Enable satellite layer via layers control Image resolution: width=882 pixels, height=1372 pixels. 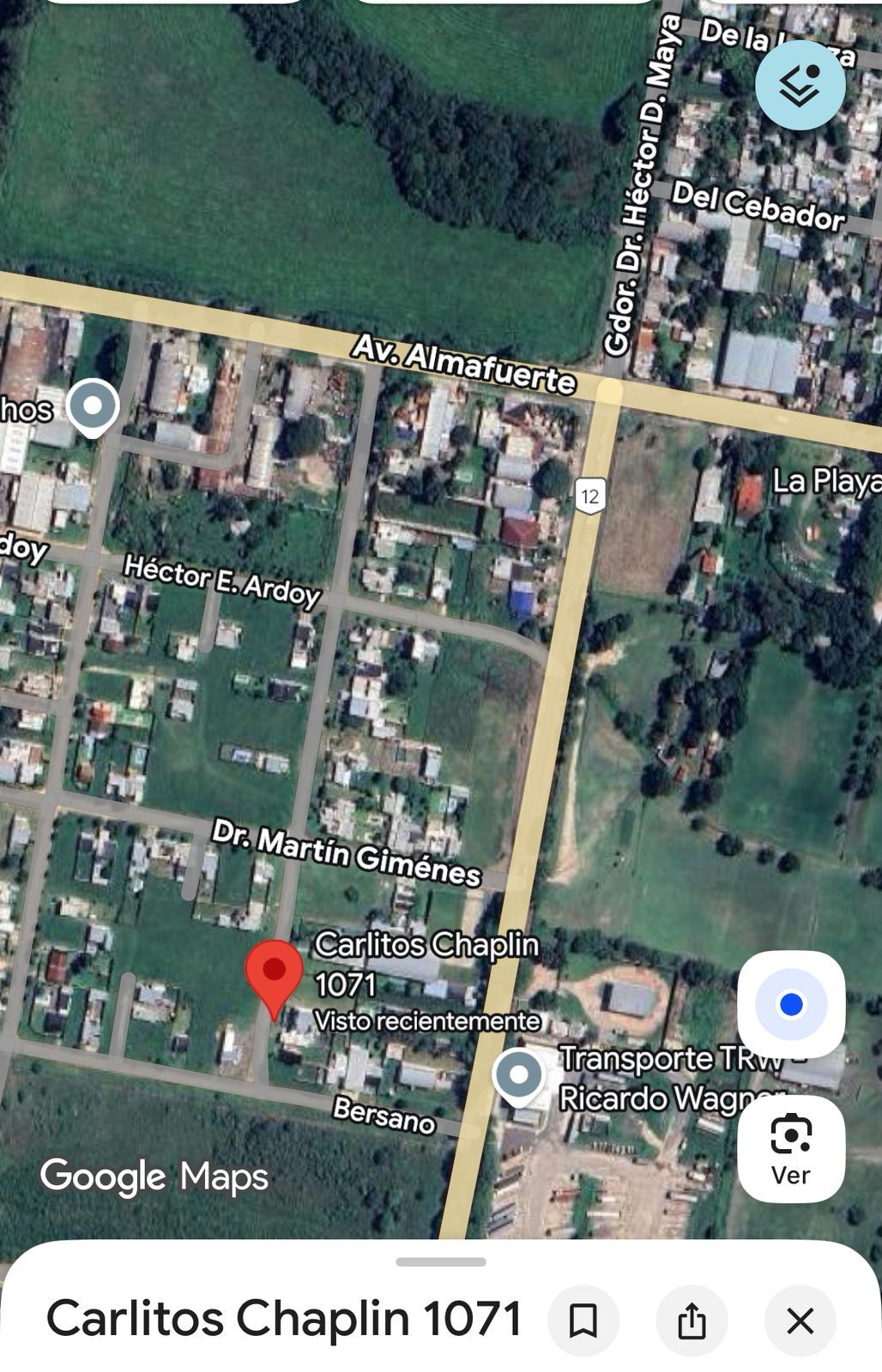point(801,85)
